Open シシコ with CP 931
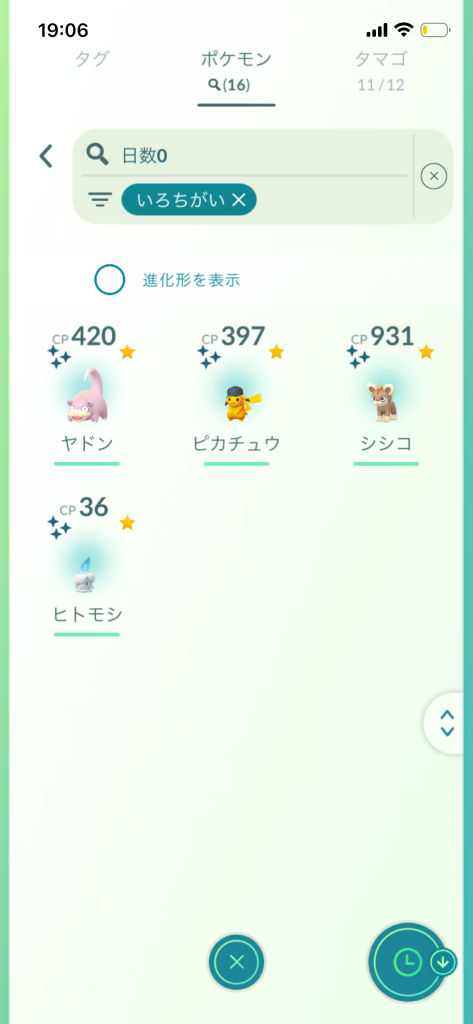 pyautogui.click(x=386, y=394)
